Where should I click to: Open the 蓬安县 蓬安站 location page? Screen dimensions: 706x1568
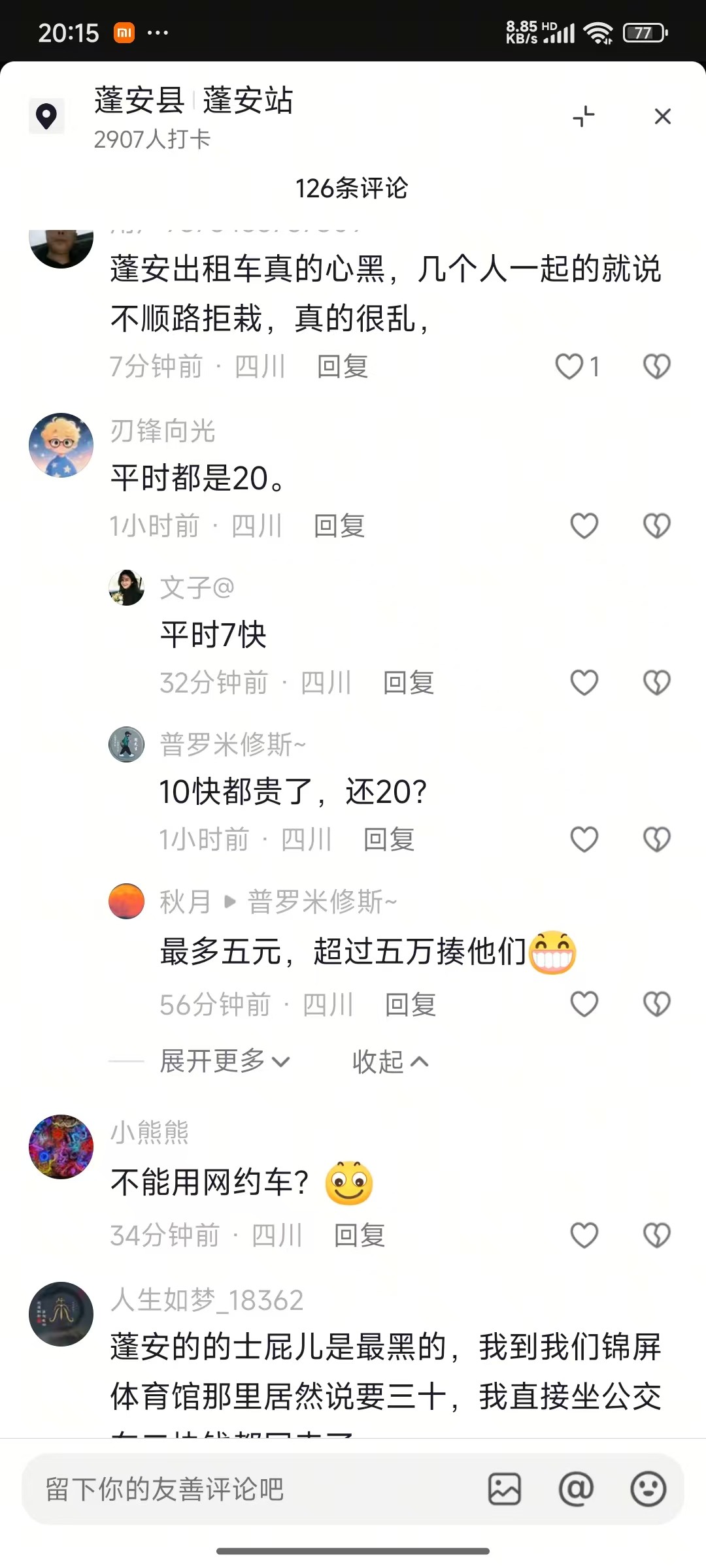(193, 101)
